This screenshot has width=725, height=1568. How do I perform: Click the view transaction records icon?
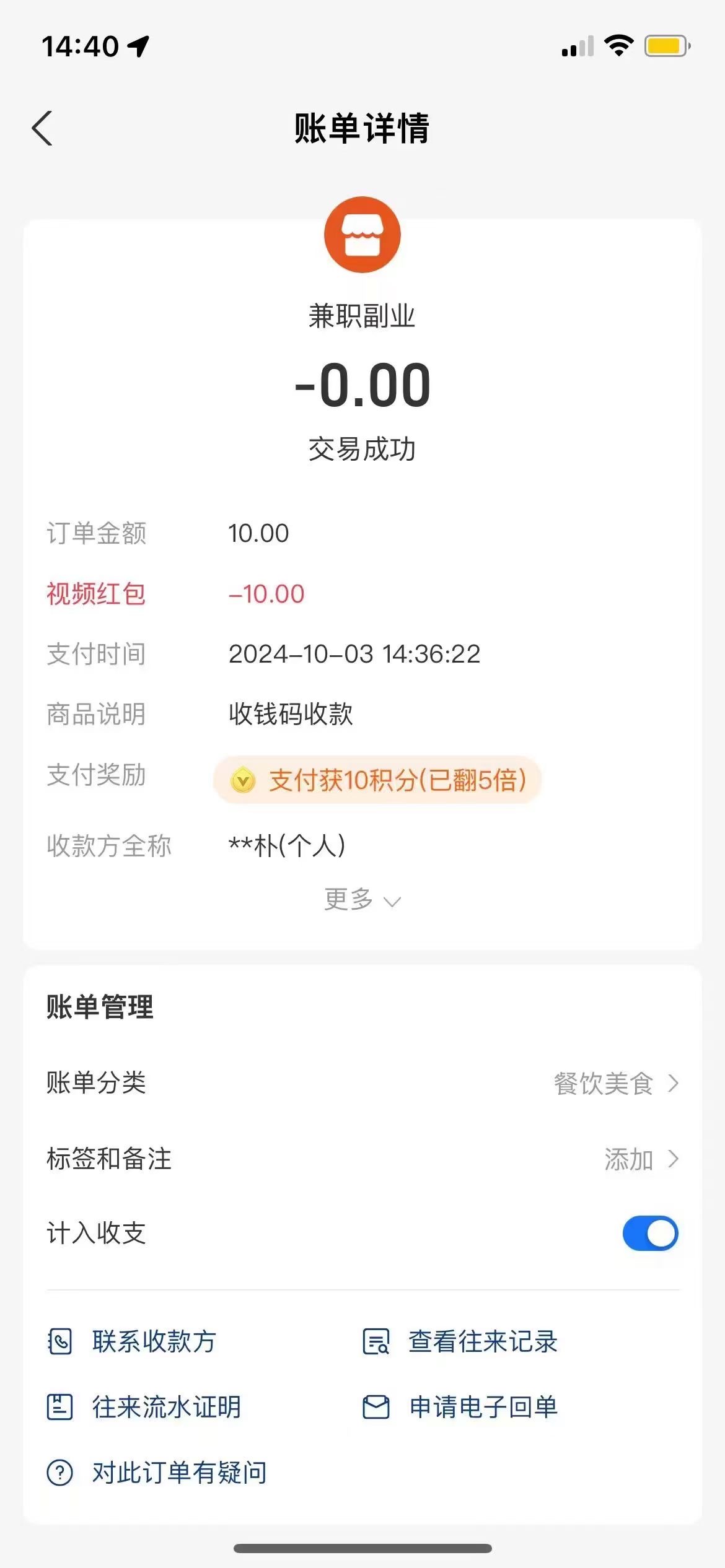376,1342
